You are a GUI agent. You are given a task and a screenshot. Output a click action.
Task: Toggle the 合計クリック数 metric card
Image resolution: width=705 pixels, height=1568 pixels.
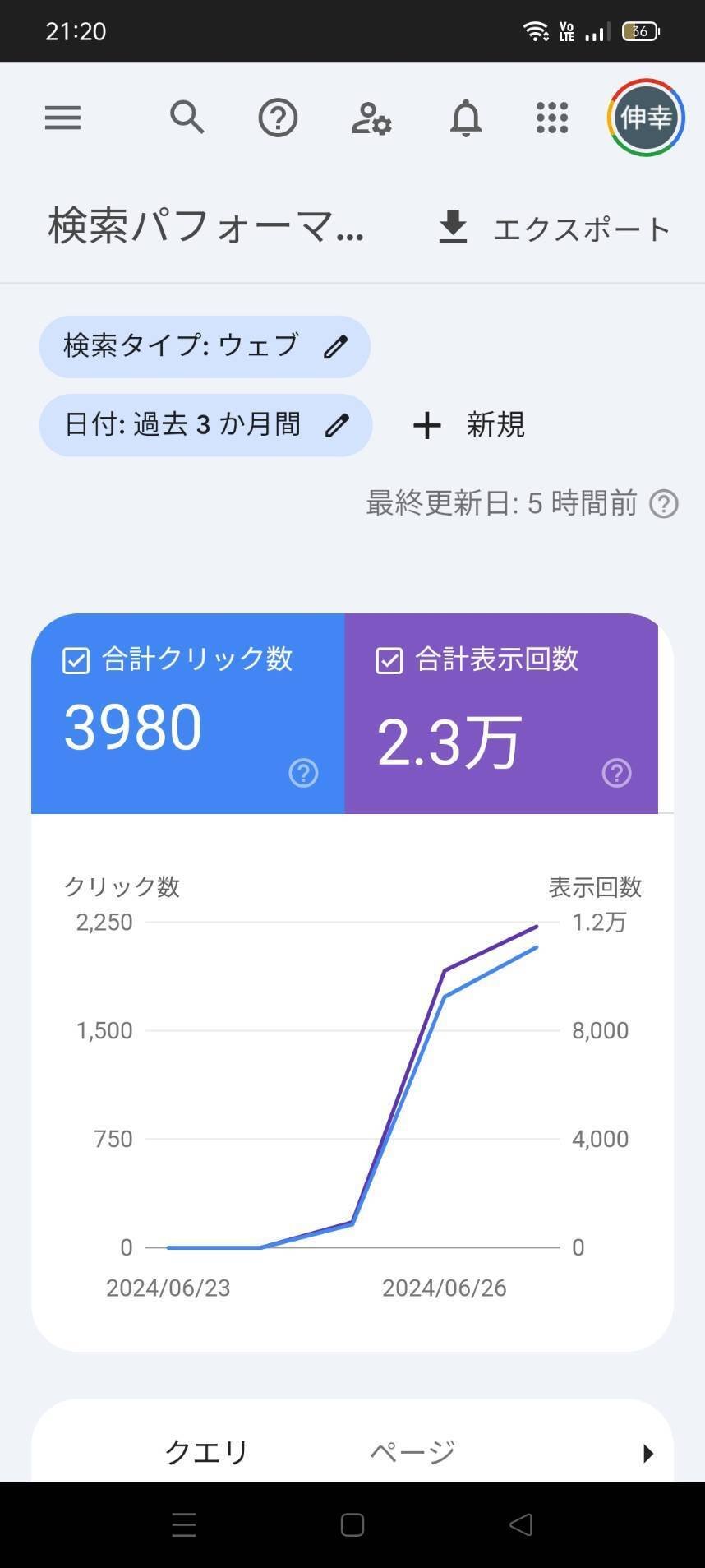pyautogui.click(x=187, y=713)
